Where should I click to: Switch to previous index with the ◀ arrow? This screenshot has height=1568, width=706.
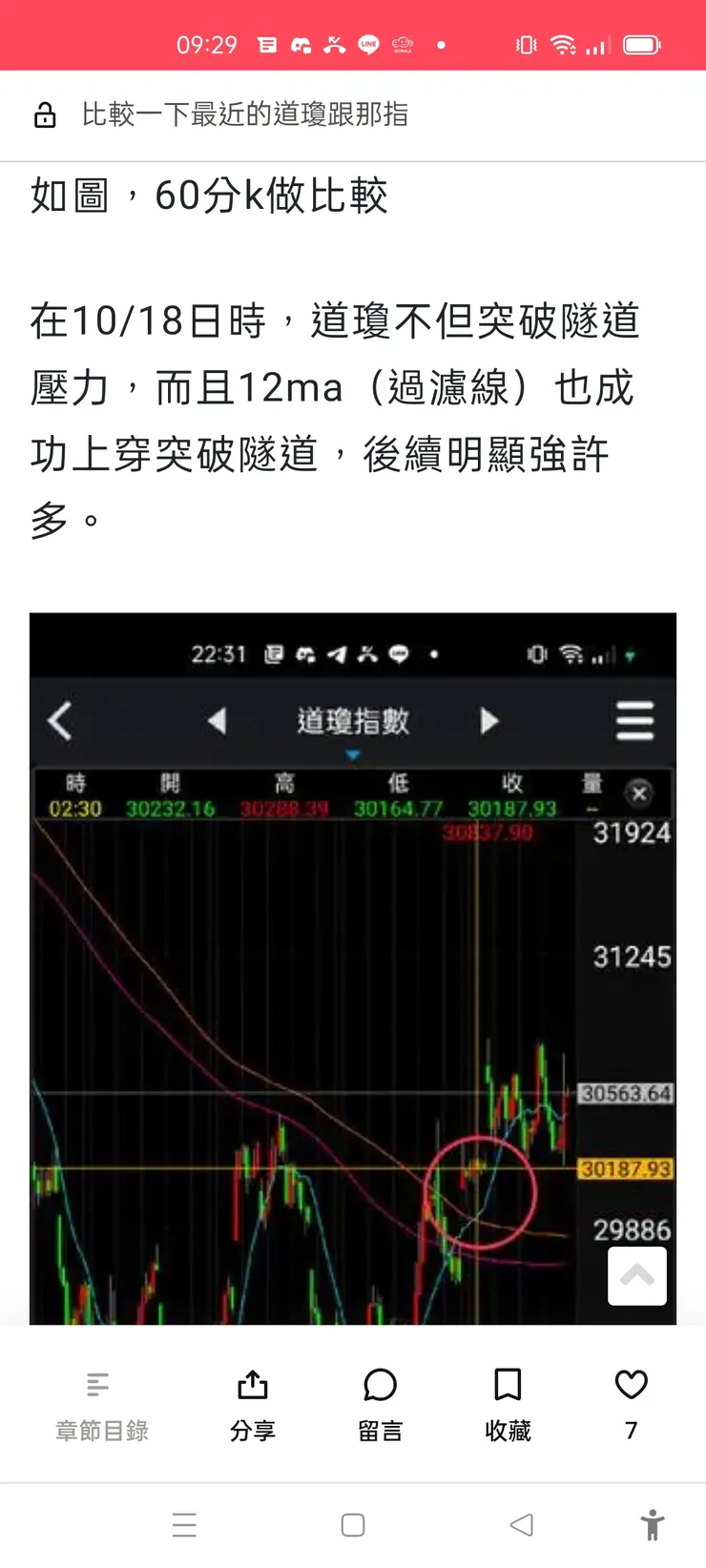pos(218,722)
